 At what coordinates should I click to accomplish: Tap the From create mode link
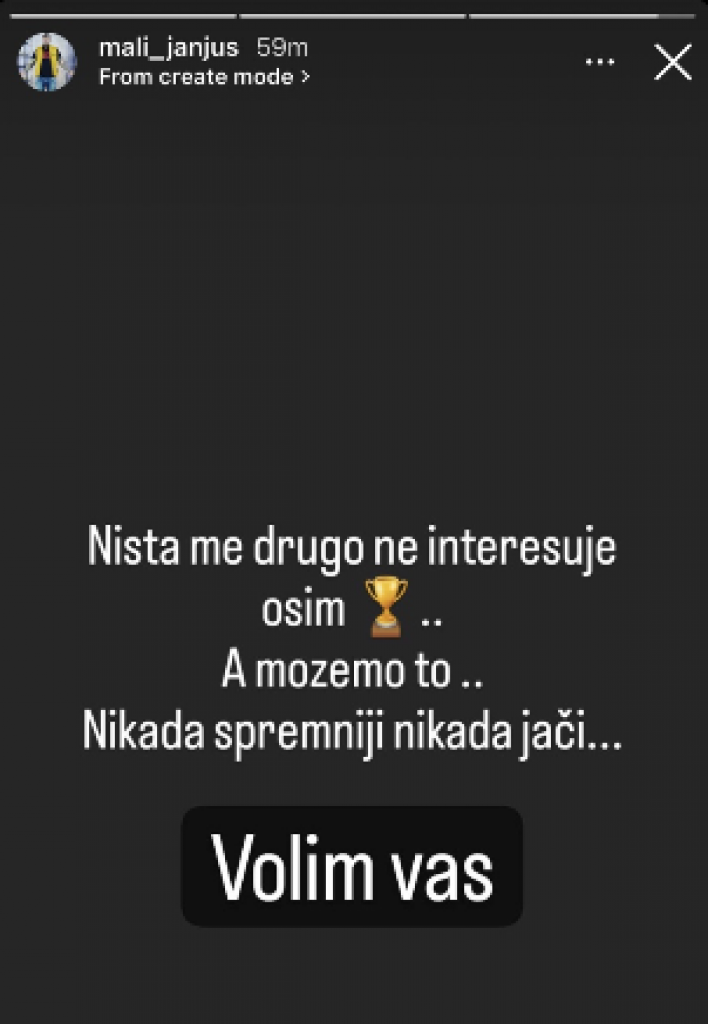(204, 77)
